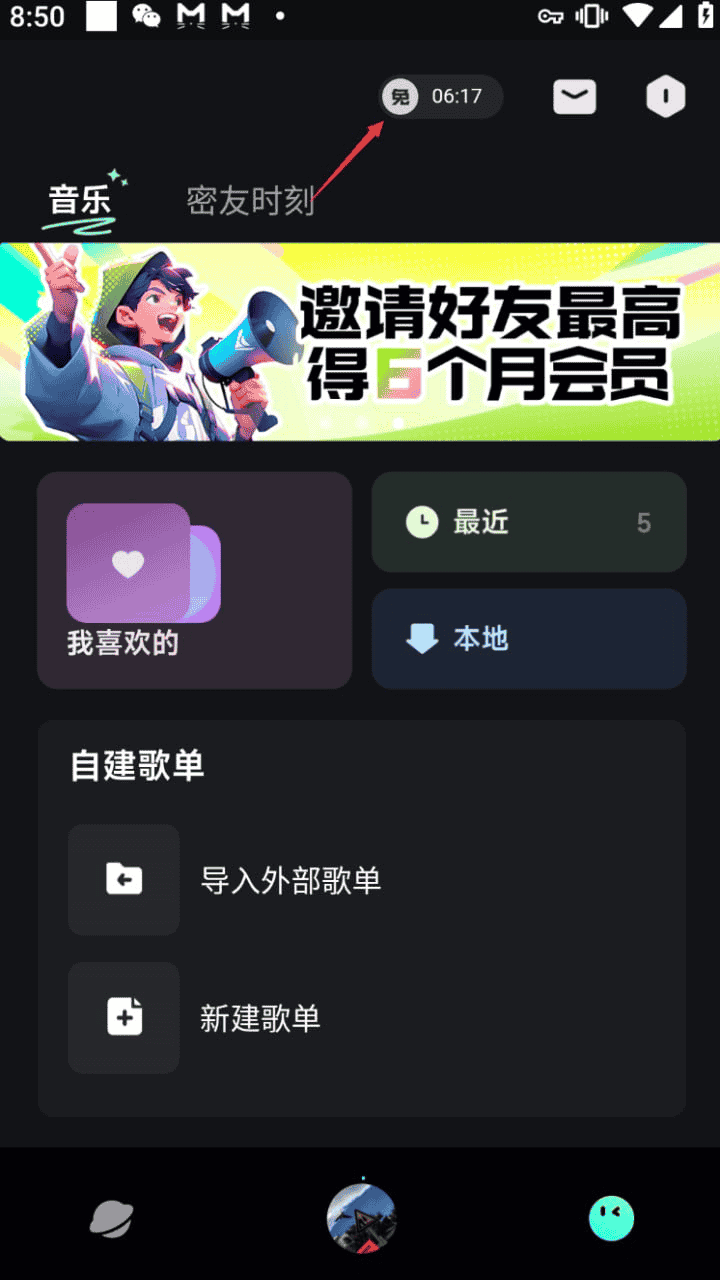720x1280 pixels.
Task: Open the 最近 recent plays card
Action: pyautogui.click(x=529, y=522)
